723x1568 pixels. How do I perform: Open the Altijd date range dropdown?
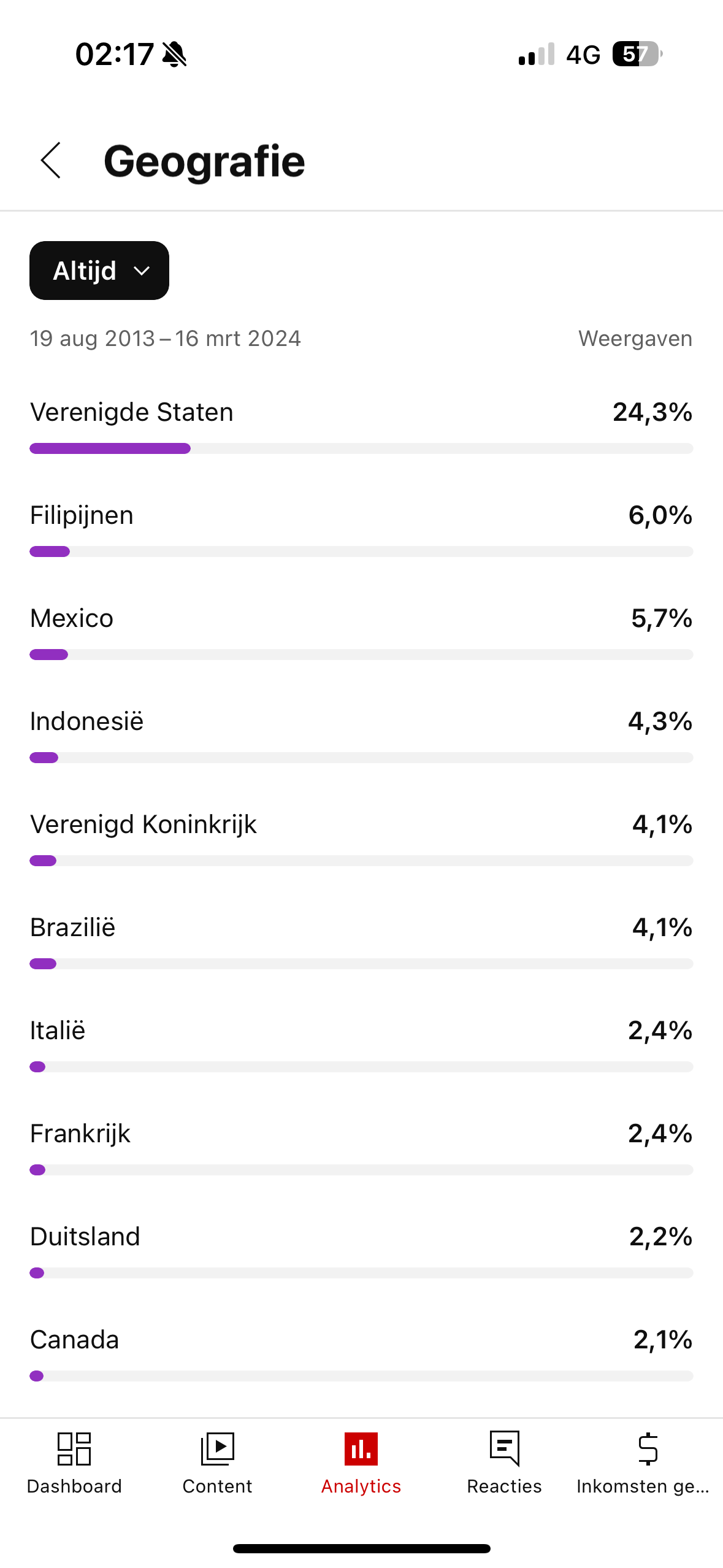pos(99,271)
